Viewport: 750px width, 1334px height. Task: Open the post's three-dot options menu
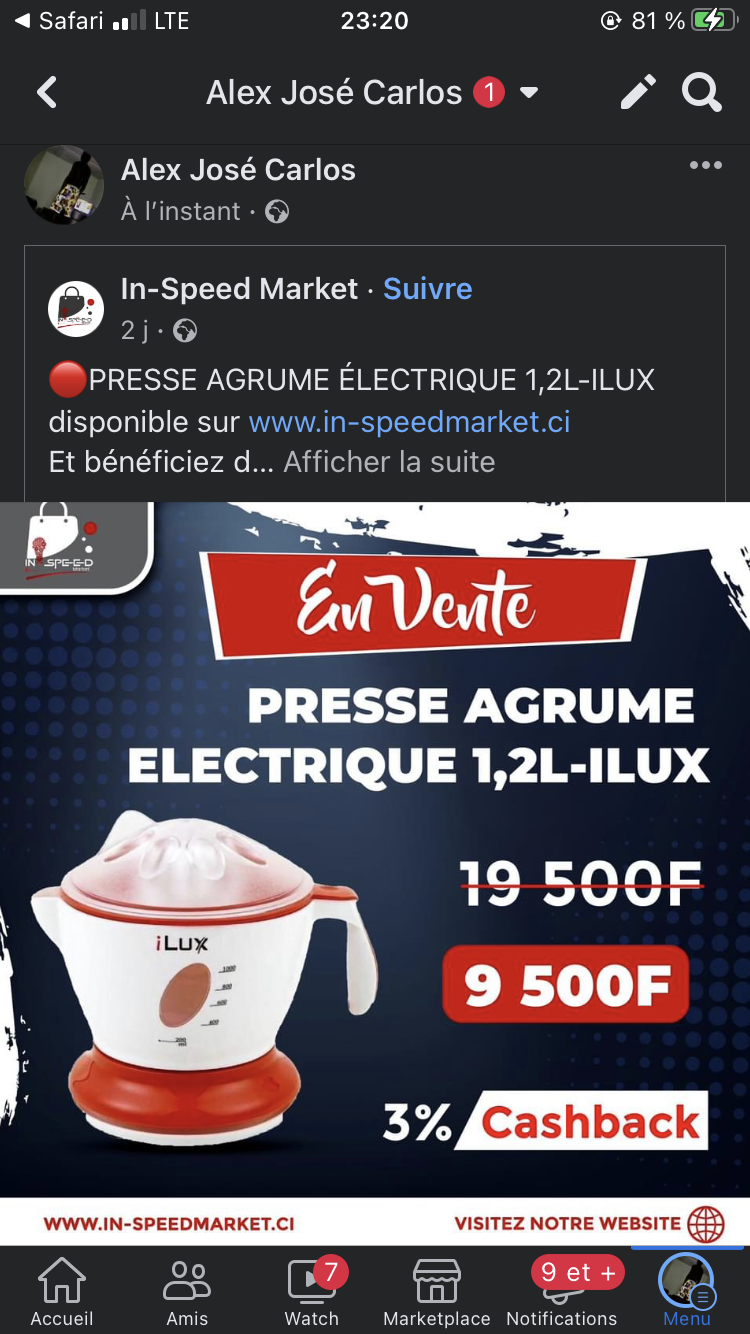point(706,166)
